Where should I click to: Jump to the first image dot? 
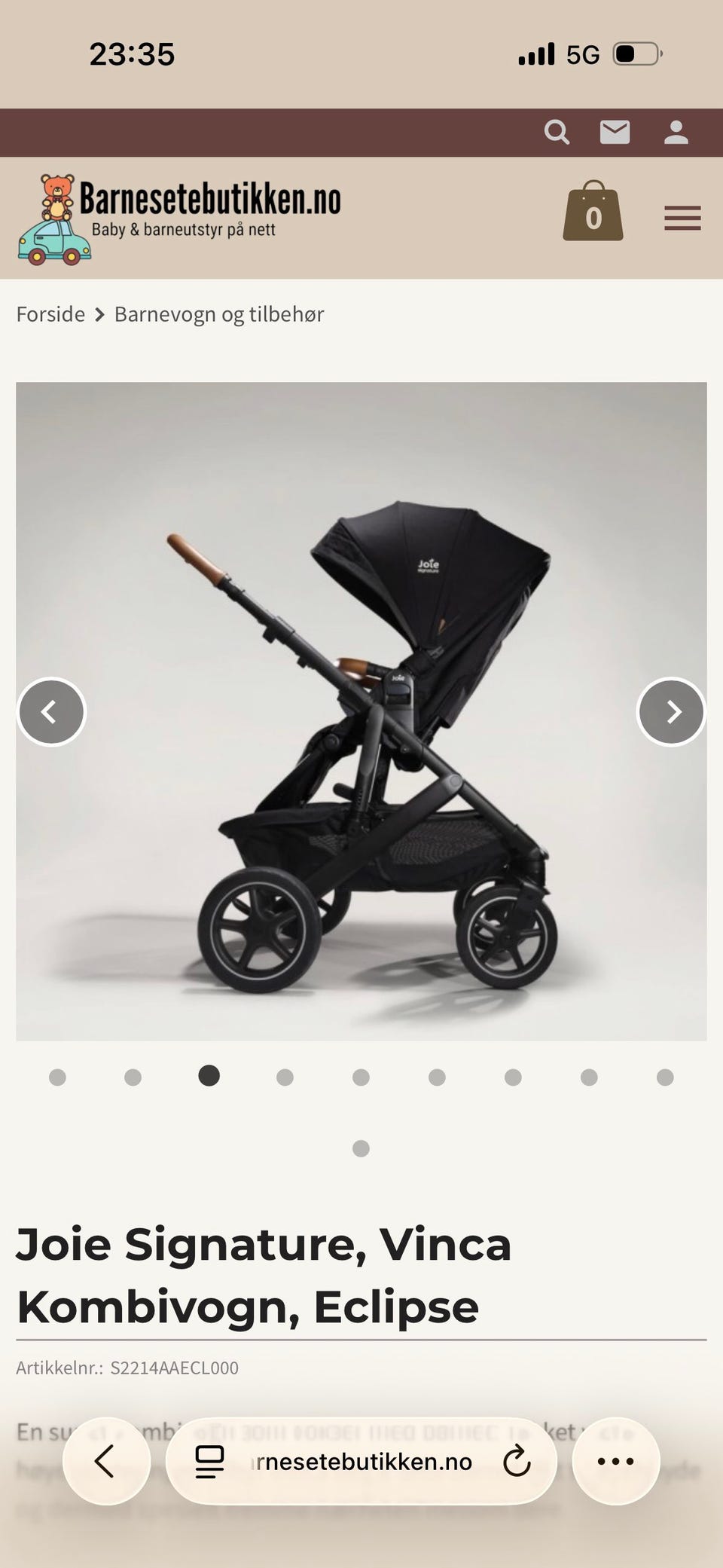tap(57, 1077)
